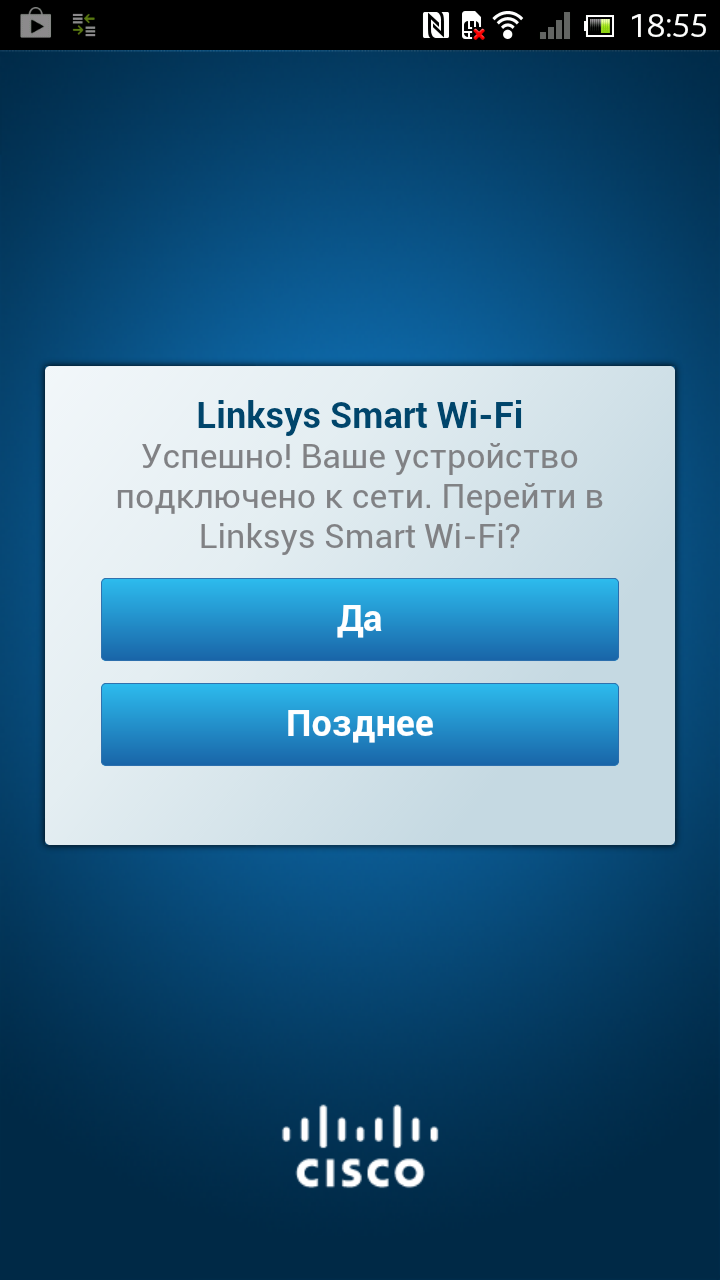720x1280 pixels.
Task: Tap the Да button
Action: coord(360,619)
